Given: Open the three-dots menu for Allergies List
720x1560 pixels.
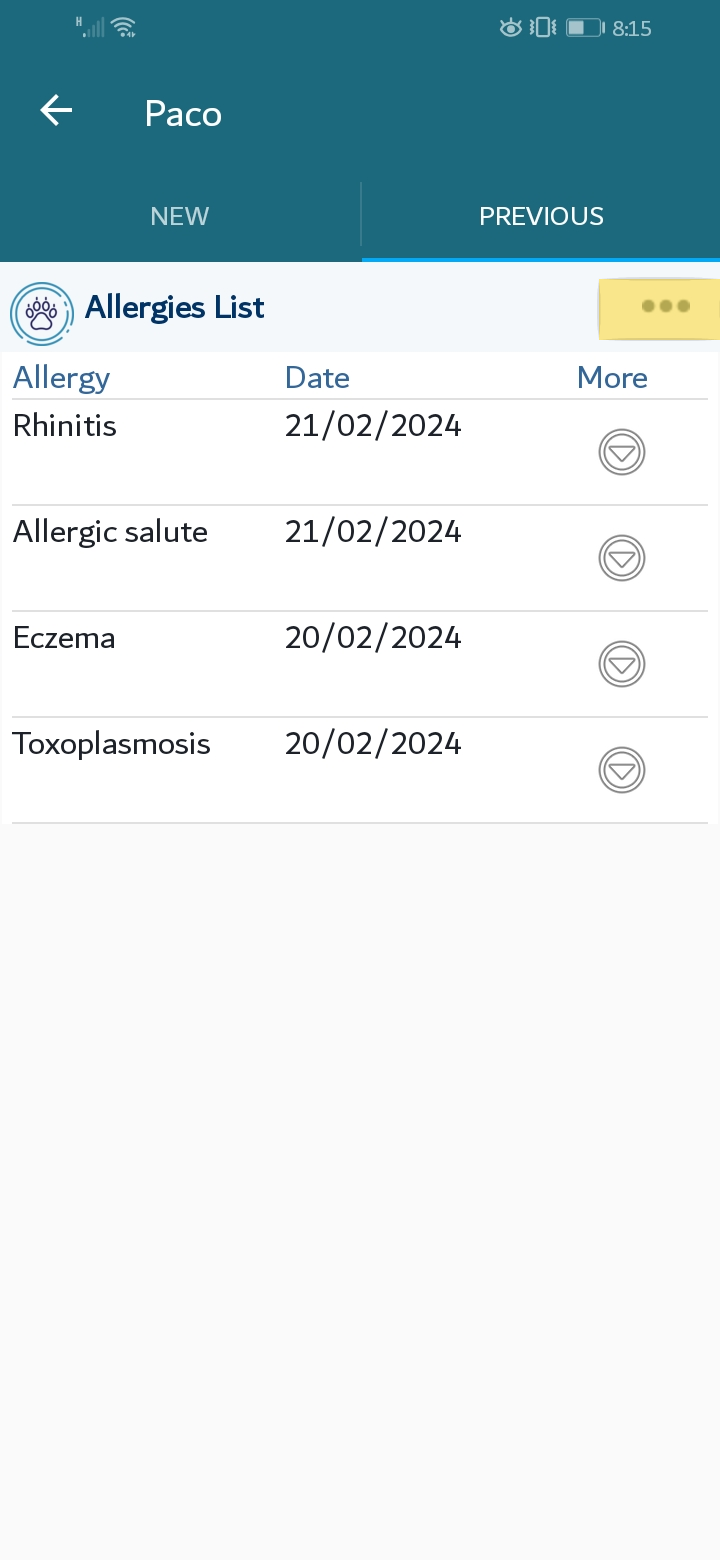Looking at the screenshot, I should (x=659, y=308).
